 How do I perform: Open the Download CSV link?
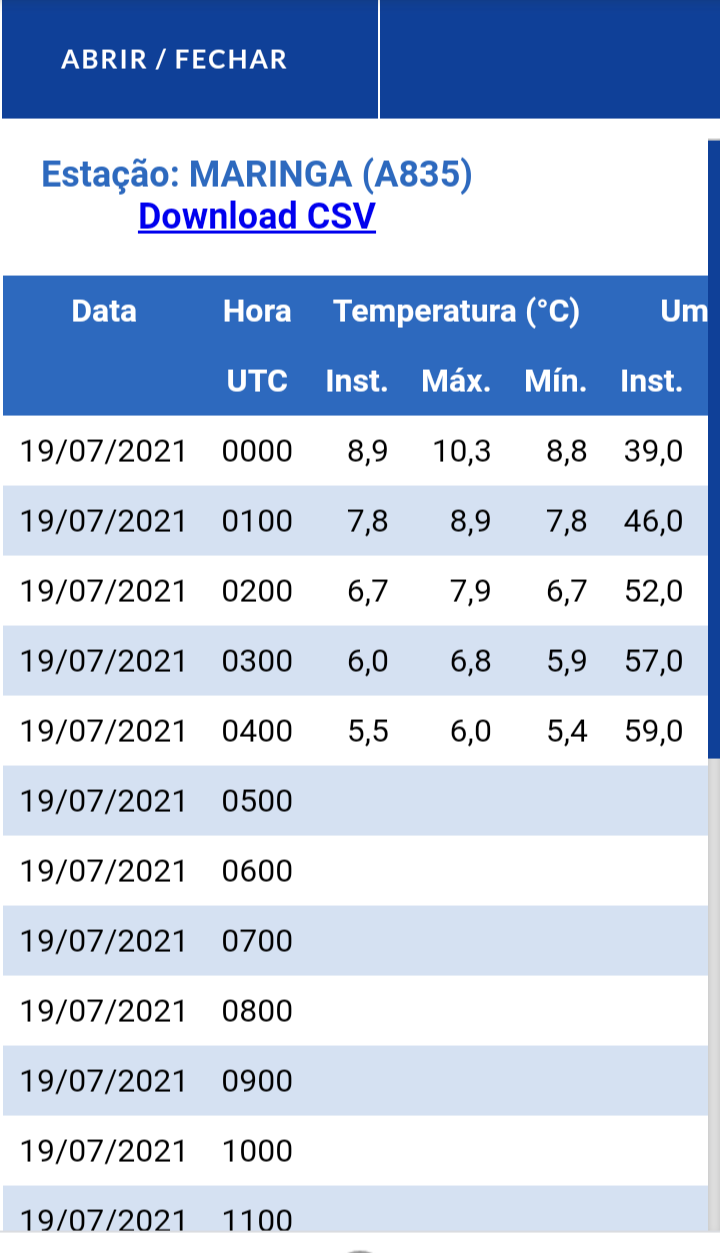[257, 216]
